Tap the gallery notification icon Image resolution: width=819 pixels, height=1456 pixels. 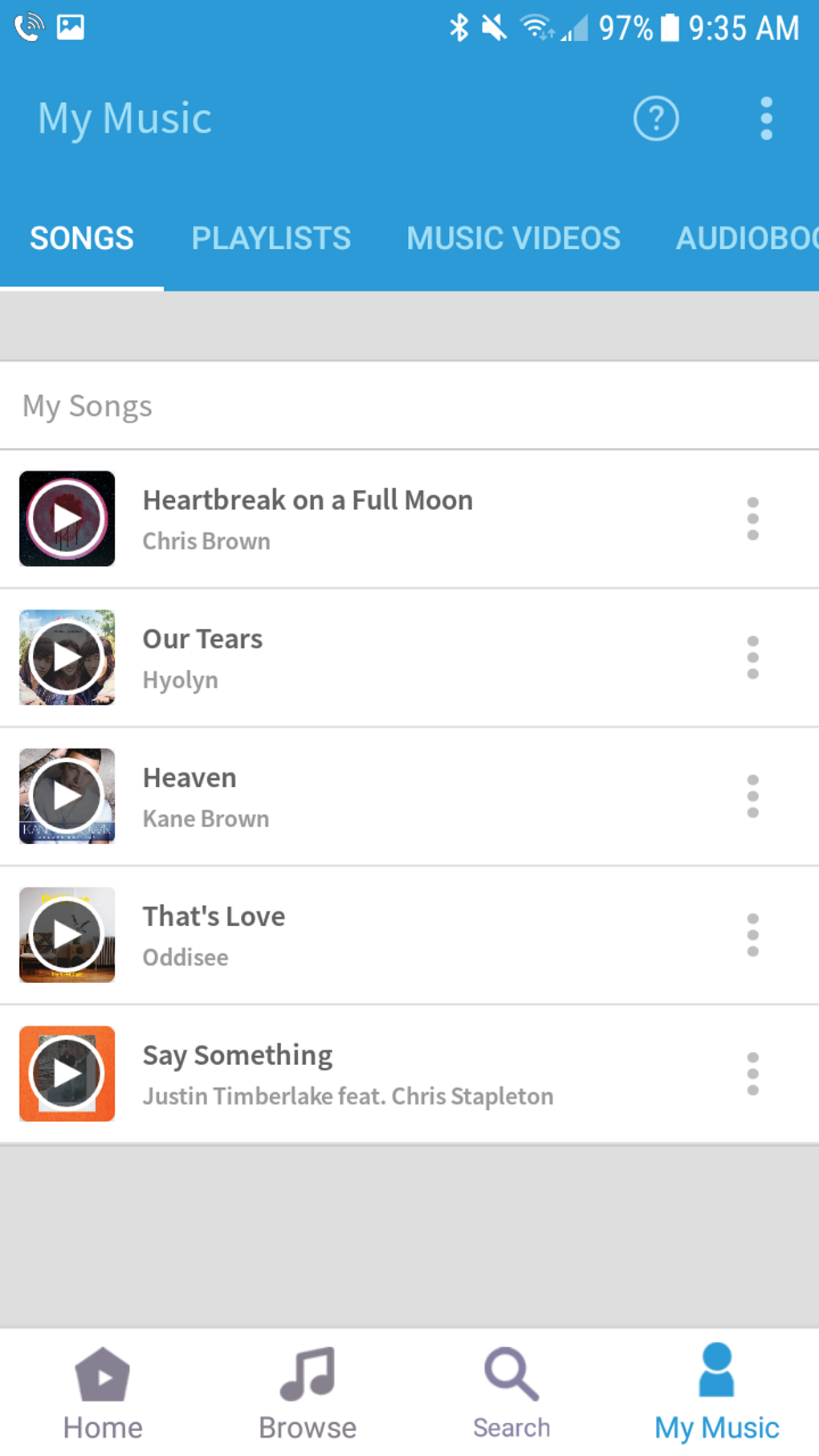tap(71, 27)
